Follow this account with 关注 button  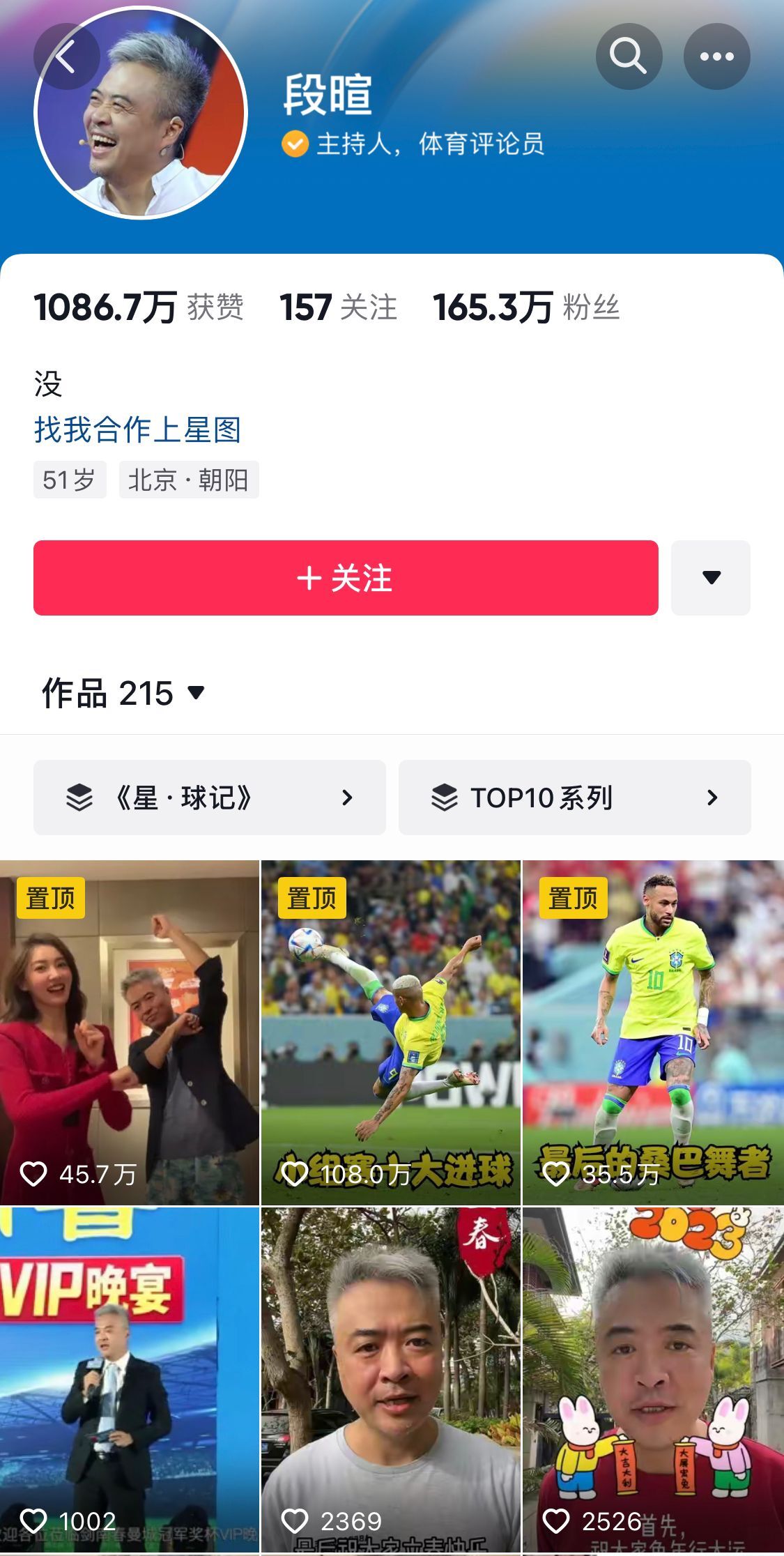tap(346, 578)
